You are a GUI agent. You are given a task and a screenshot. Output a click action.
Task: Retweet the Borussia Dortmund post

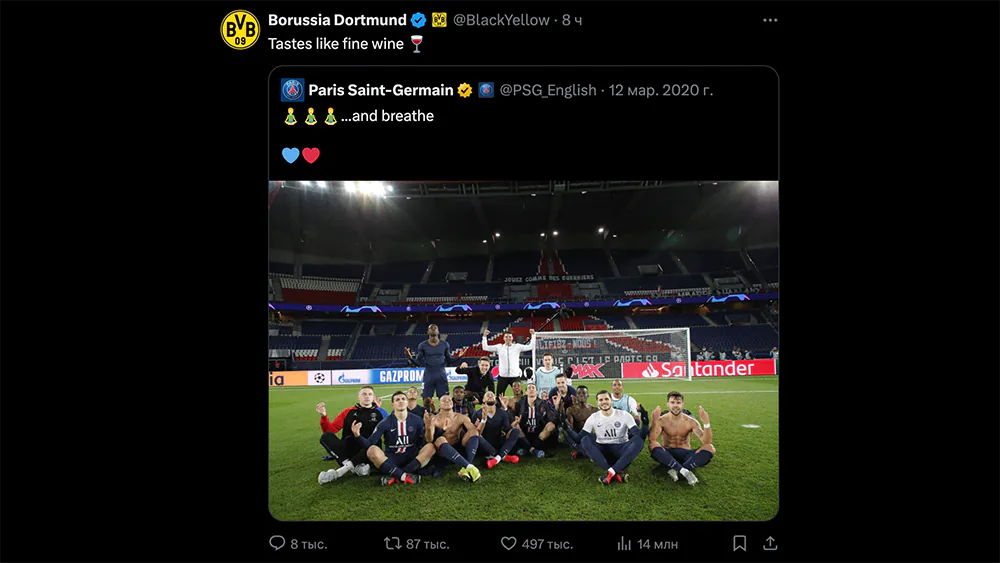click(393, 543)
